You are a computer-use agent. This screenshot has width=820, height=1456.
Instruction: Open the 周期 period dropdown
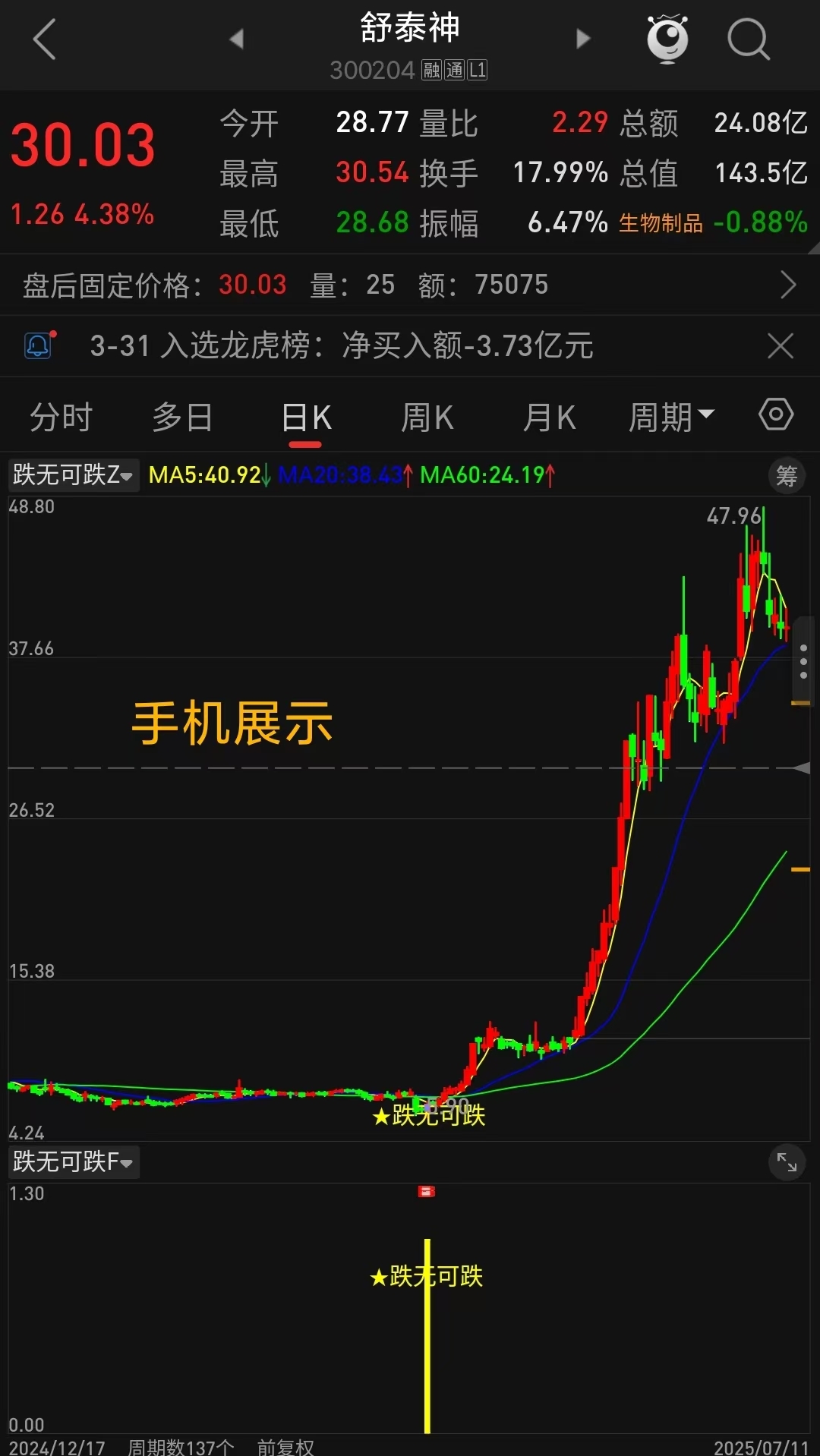pyautogui.click(x=671, y=418)
